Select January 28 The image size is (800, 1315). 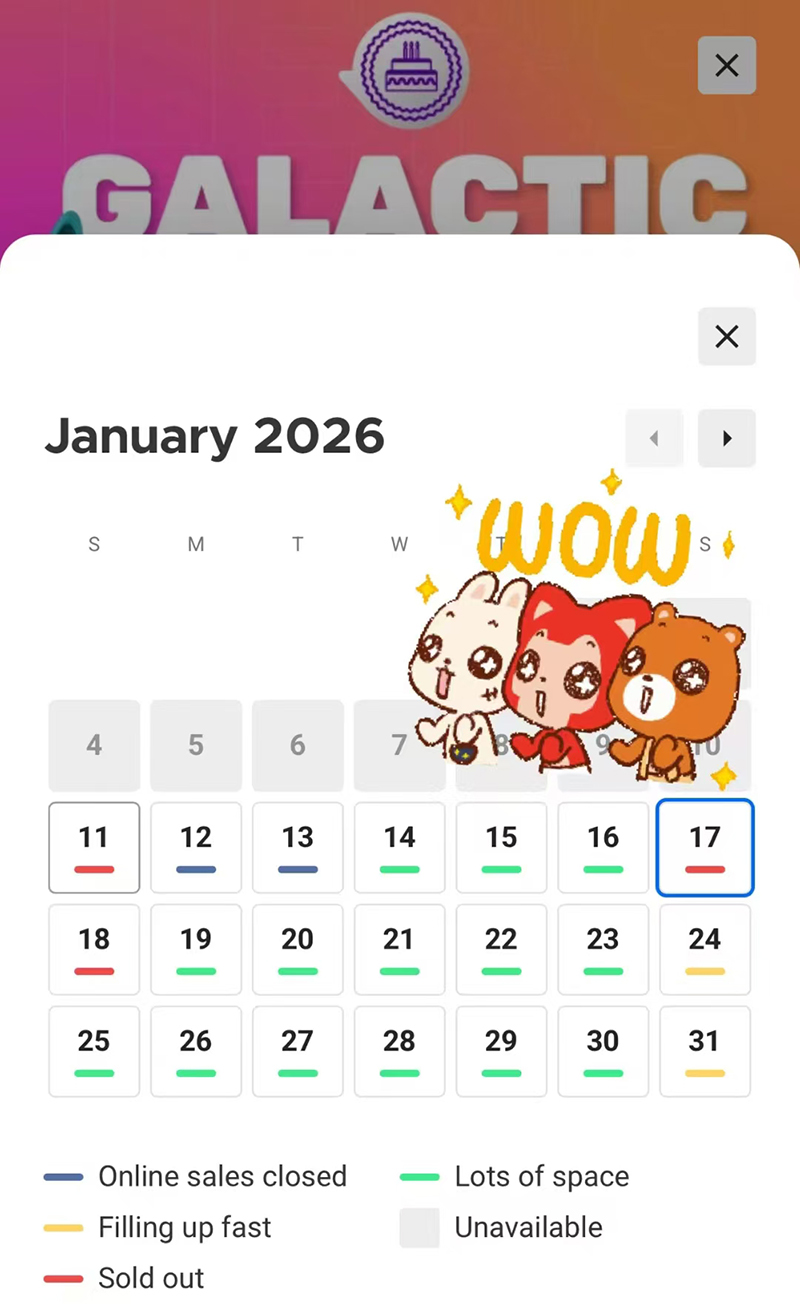point(399,1051)
